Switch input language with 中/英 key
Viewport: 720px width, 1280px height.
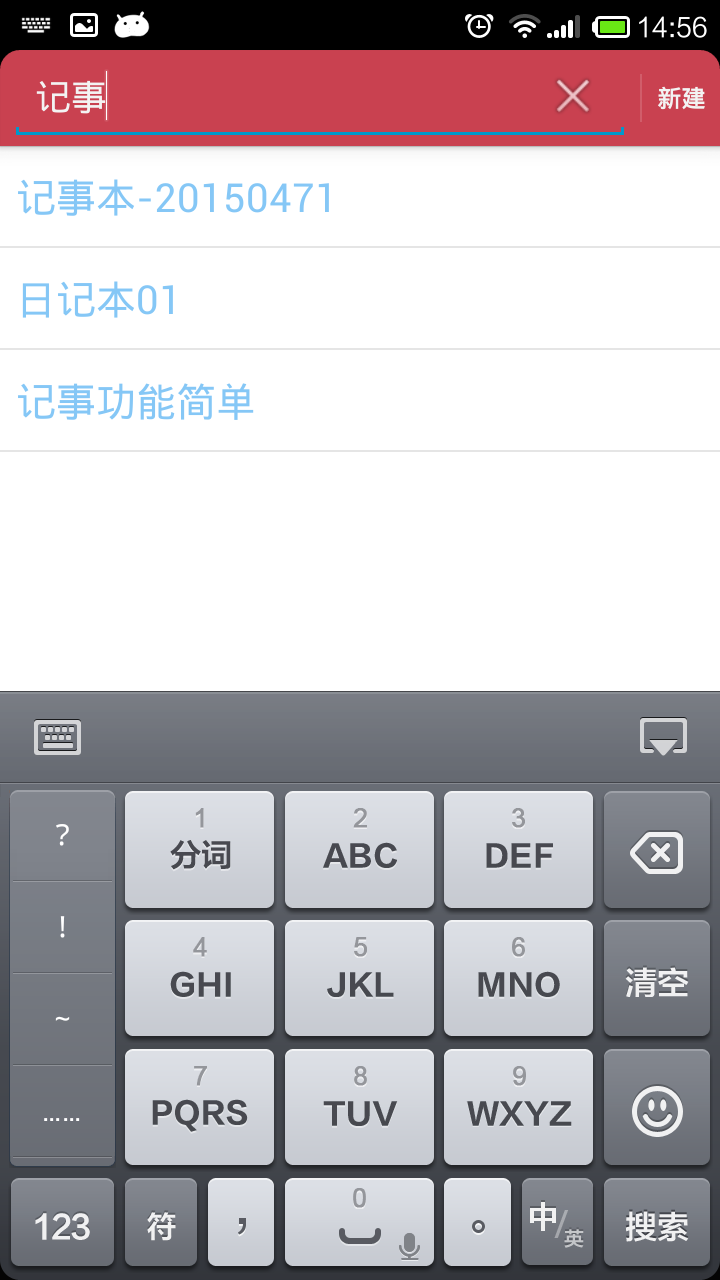click(556, 1222)
